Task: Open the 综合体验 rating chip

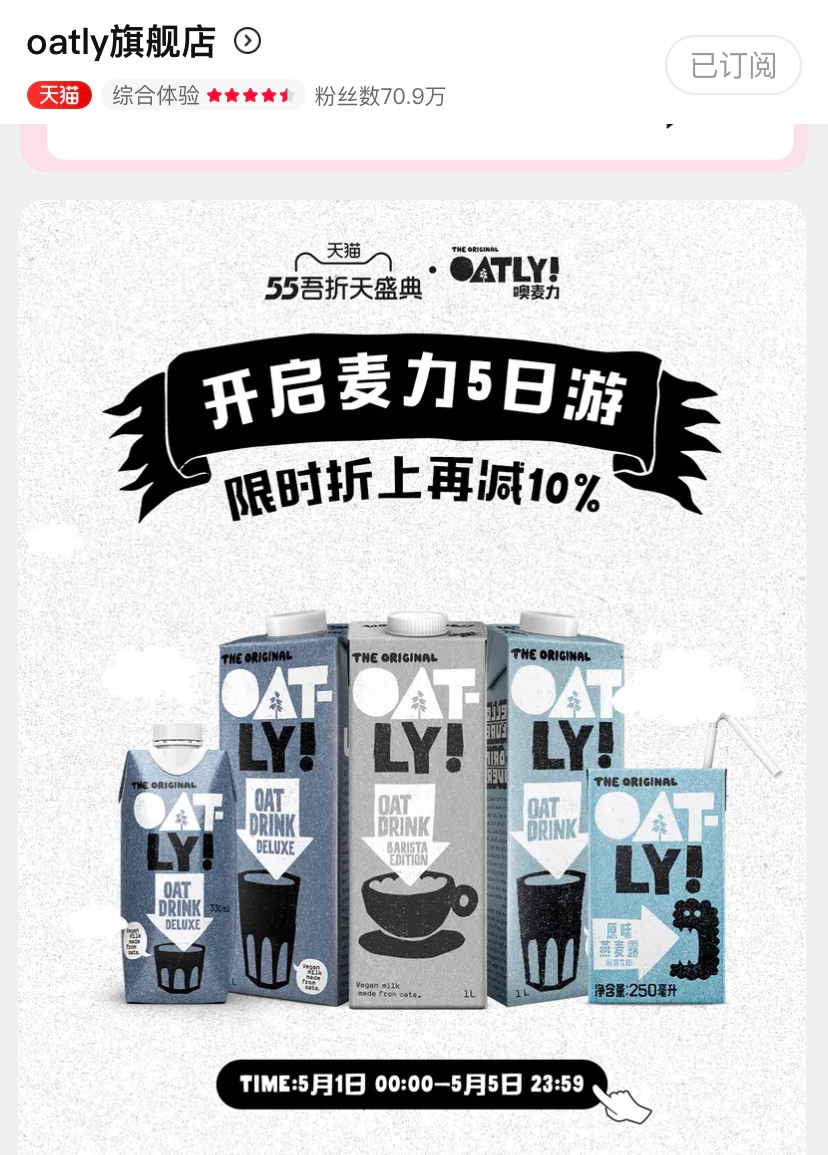Action: coord(203,96)
